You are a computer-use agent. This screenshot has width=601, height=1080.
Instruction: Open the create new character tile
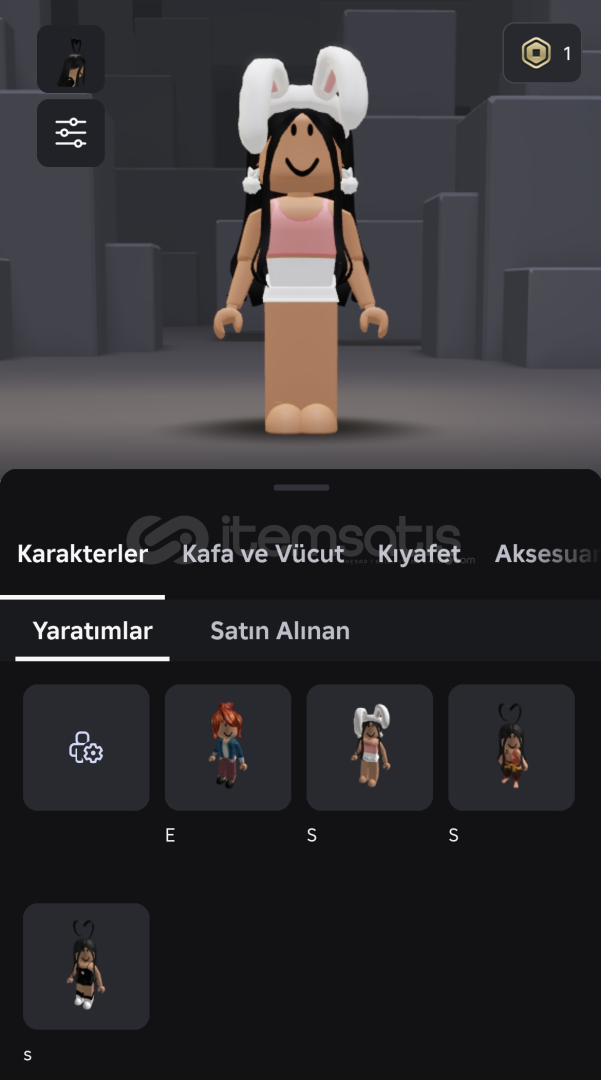coord(86,747)
